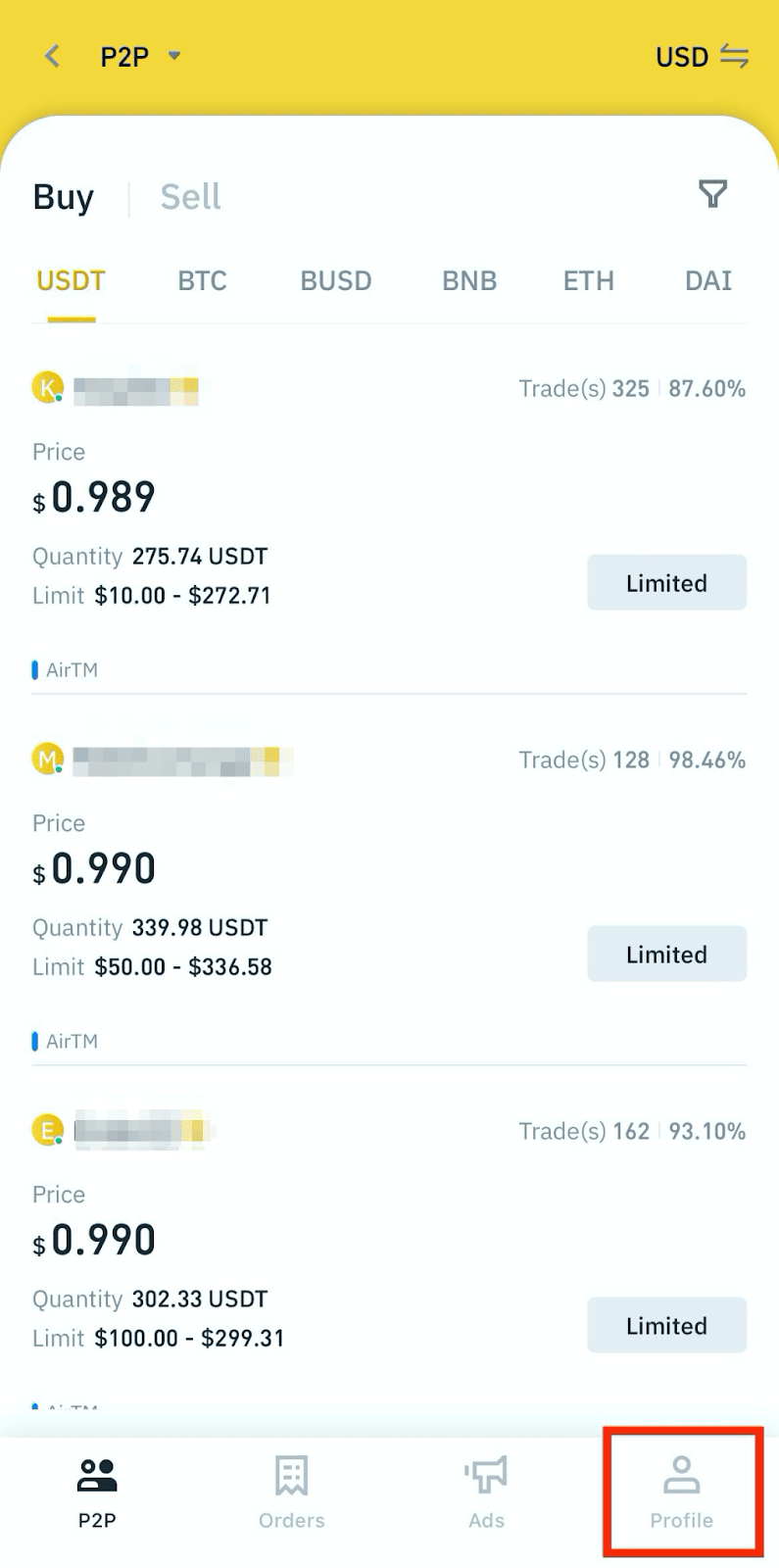Screen dimensions: 779x1568
Task: Select the P2P bottom tab
Action: pos(97,1494)
